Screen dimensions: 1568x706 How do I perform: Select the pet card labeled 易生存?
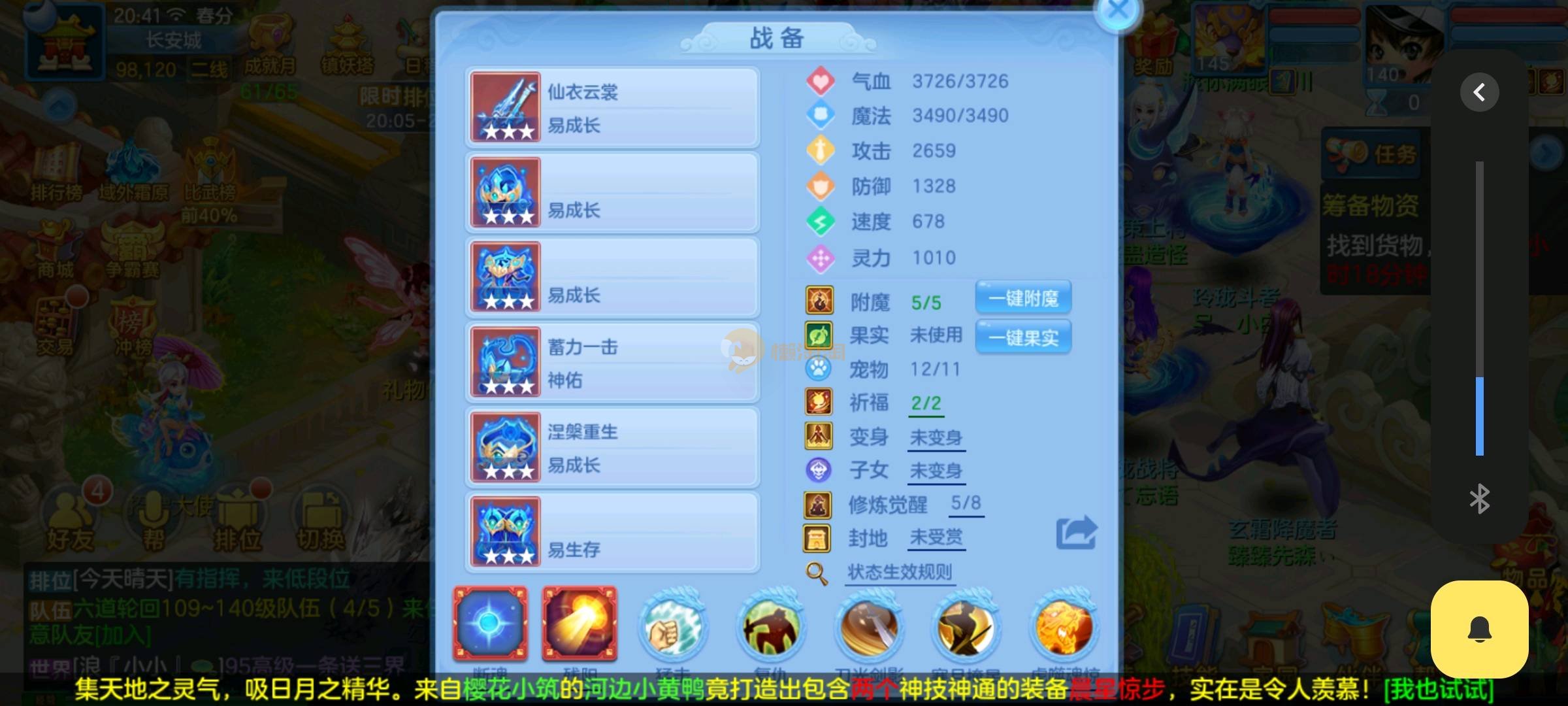pyautogui.click(x=612, y=532)
